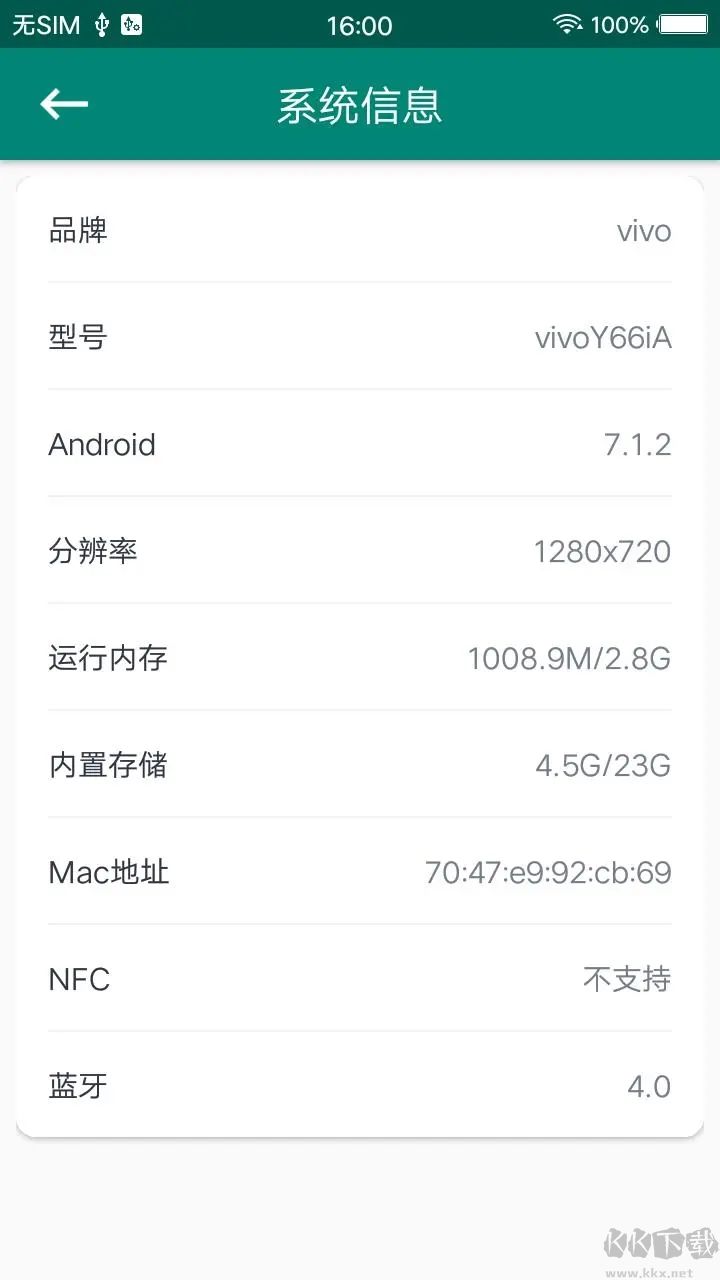720x1280 pixels.
Task: Tap the USB debugging icon in the status bar
Action: click(130, 24)
